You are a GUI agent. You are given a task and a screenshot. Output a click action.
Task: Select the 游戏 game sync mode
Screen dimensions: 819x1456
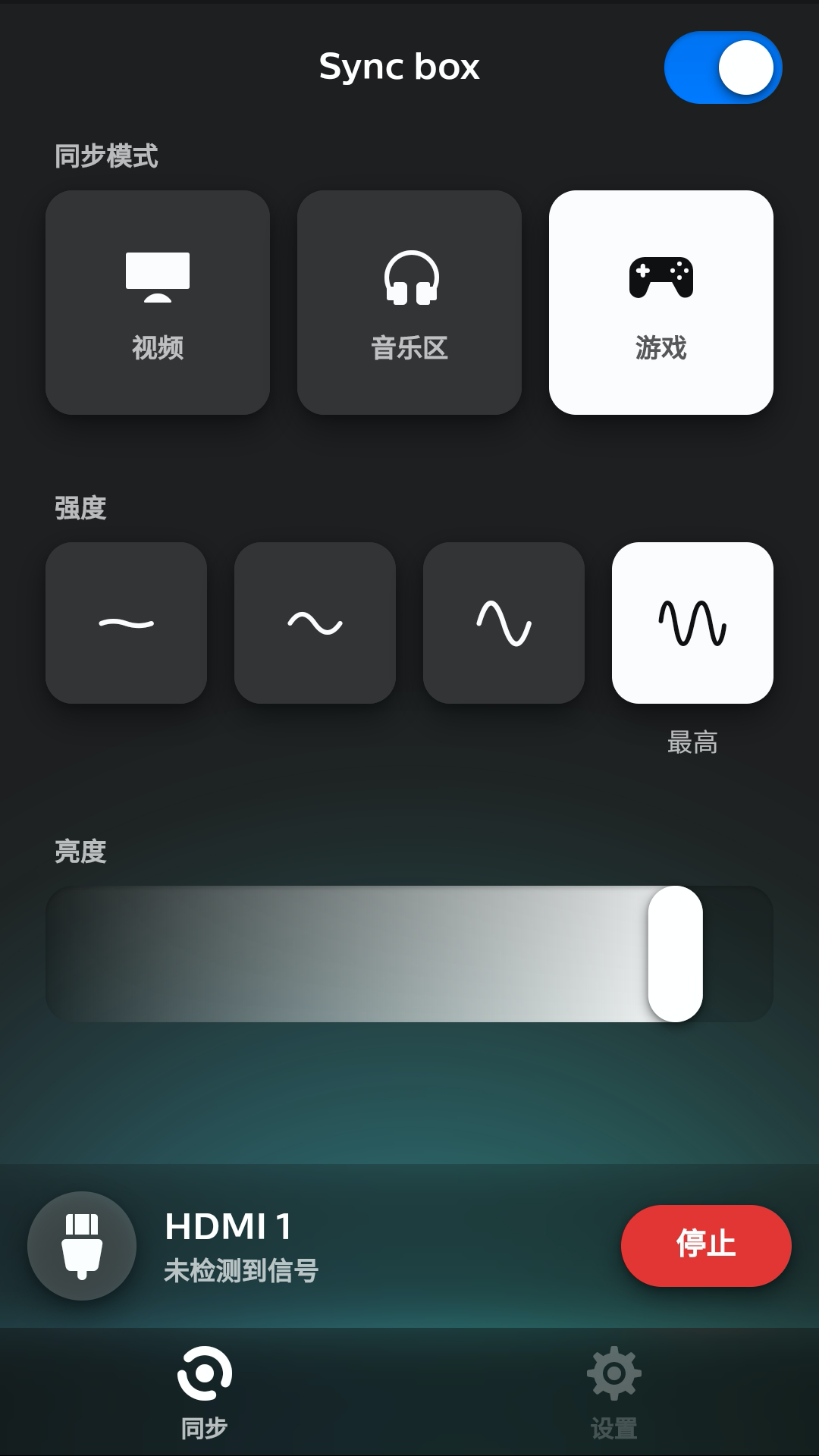pyautogui.click(x=661, y=302)
